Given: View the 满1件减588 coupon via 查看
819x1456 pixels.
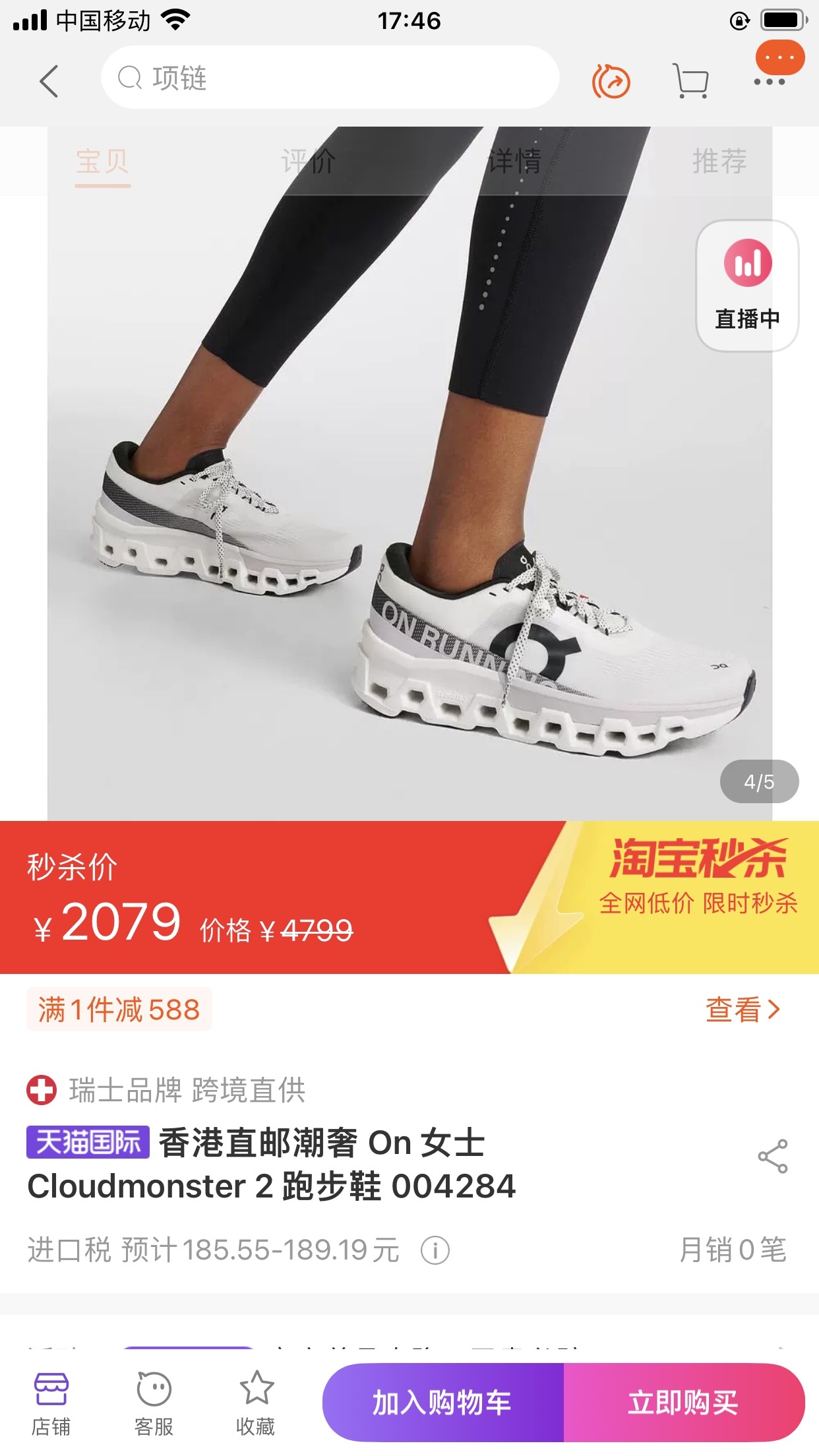Looking at the screenshot, I should 743,1010.
